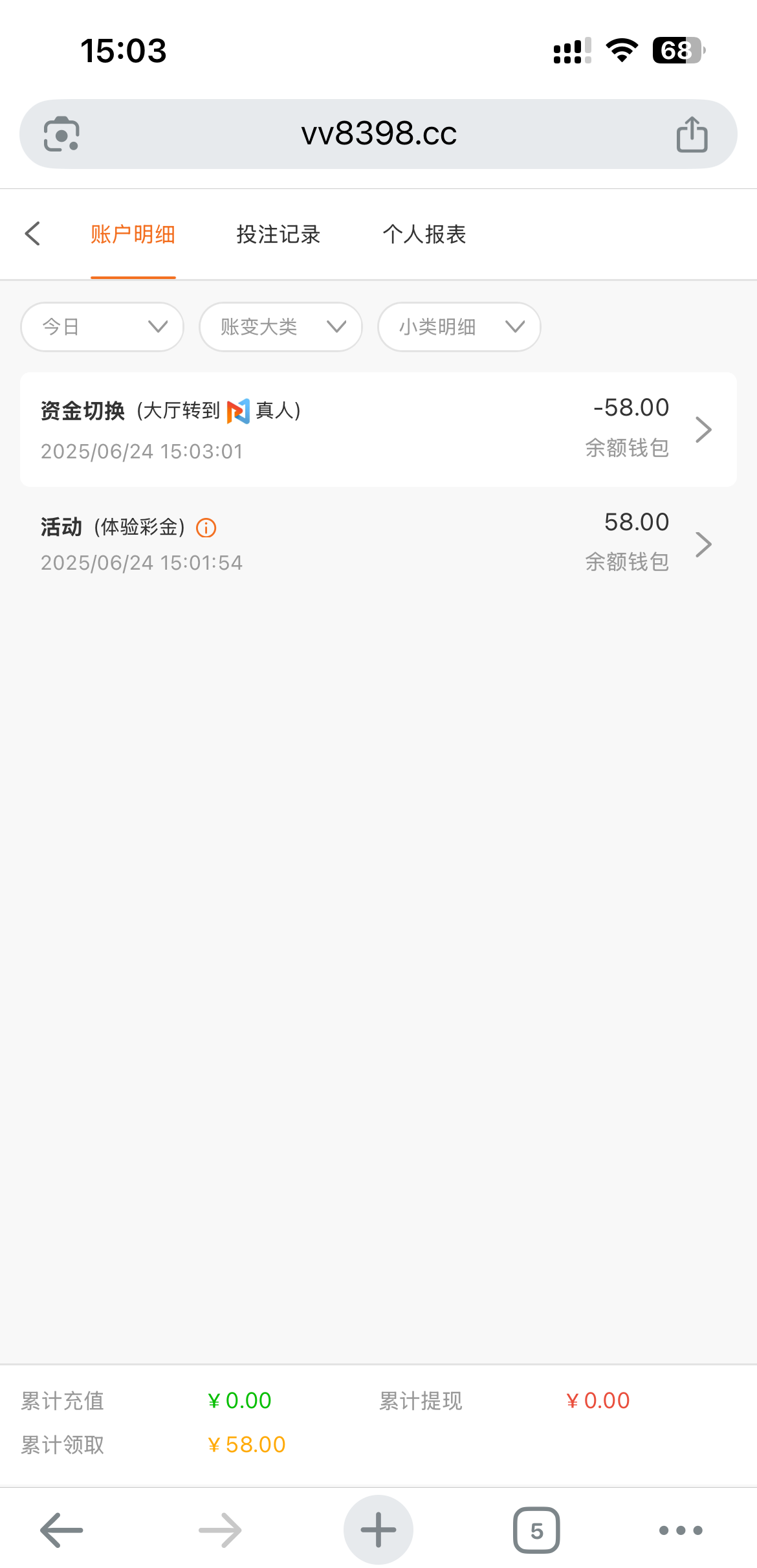Open the 资金切换 -58.00 record
Screen dimensions: 757x1568
pyautogui.click(x=378, y=429)
